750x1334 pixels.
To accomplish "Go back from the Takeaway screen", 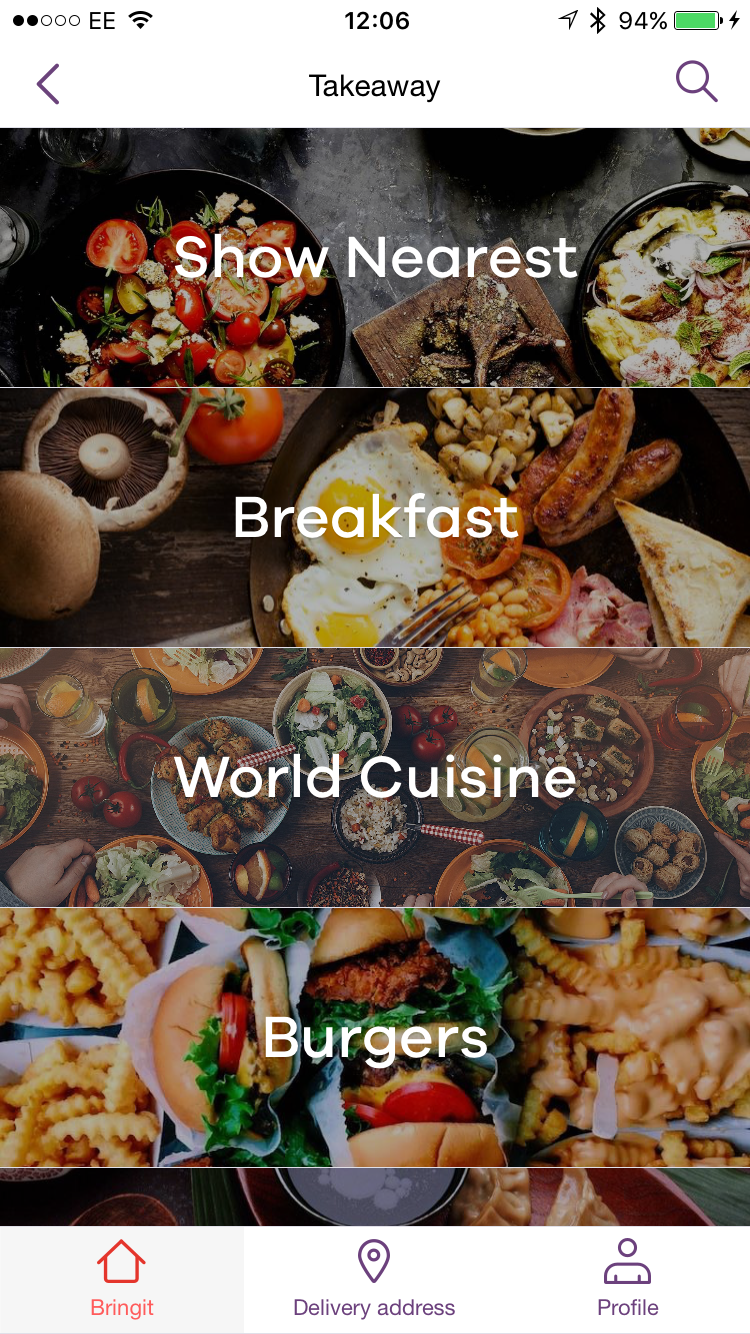I will (48, 84).
